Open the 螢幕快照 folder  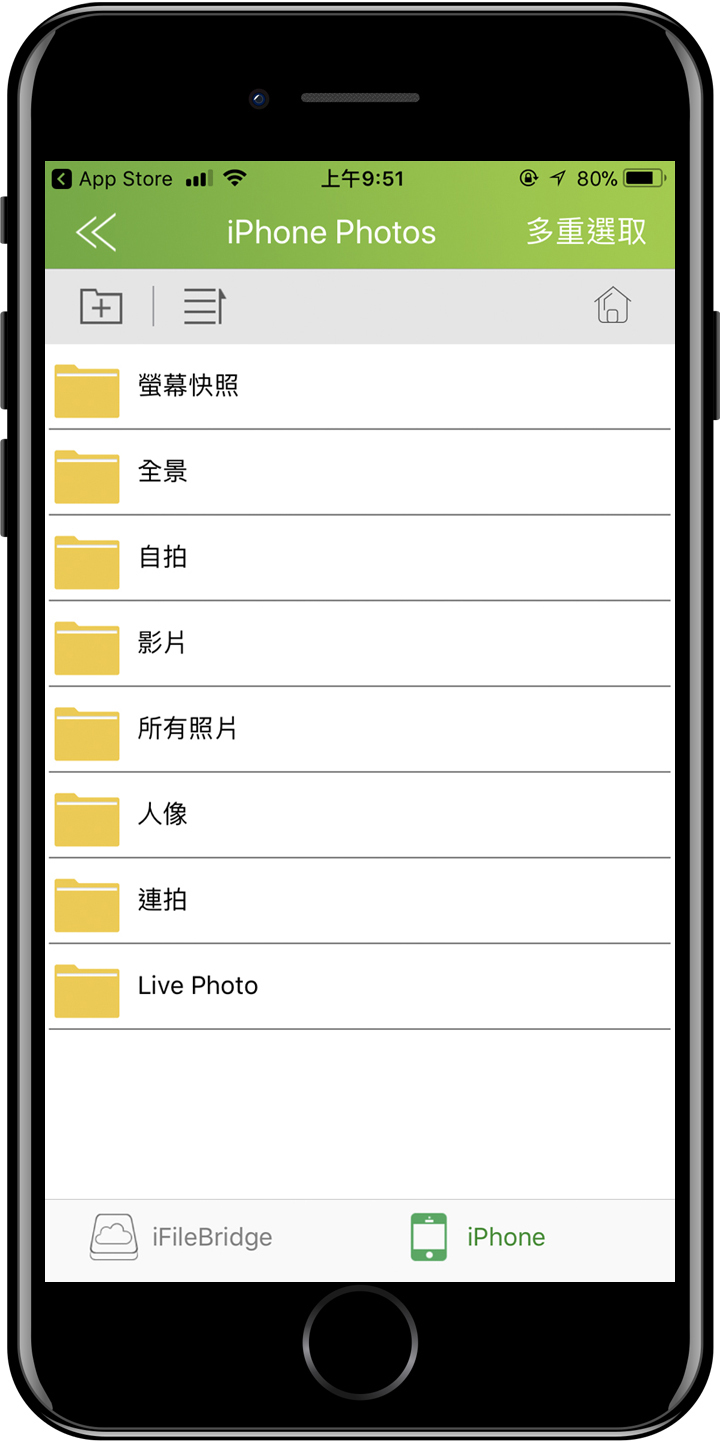click(188, 386)
